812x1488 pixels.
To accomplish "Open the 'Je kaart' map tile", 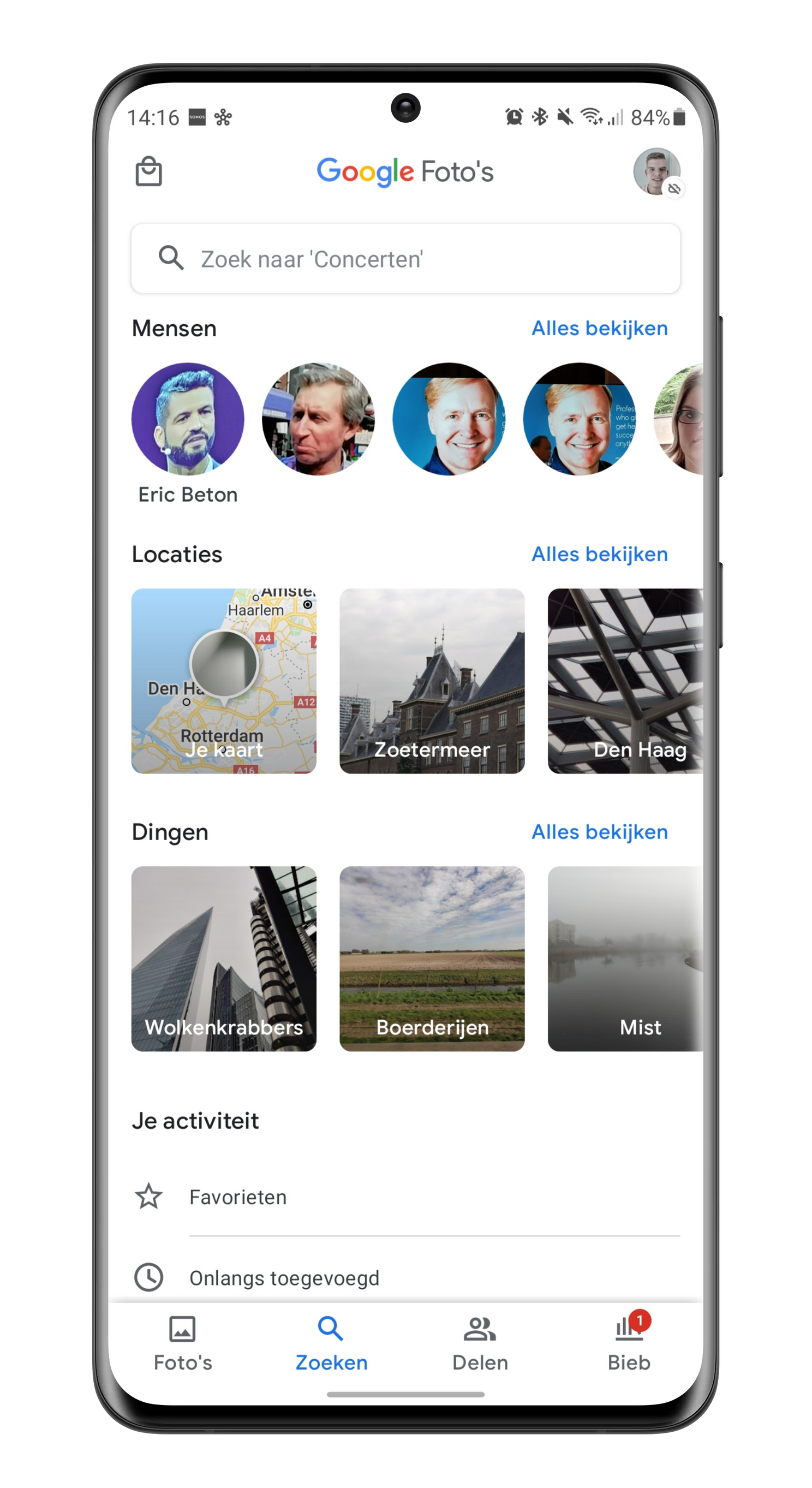I will [224, 681].
